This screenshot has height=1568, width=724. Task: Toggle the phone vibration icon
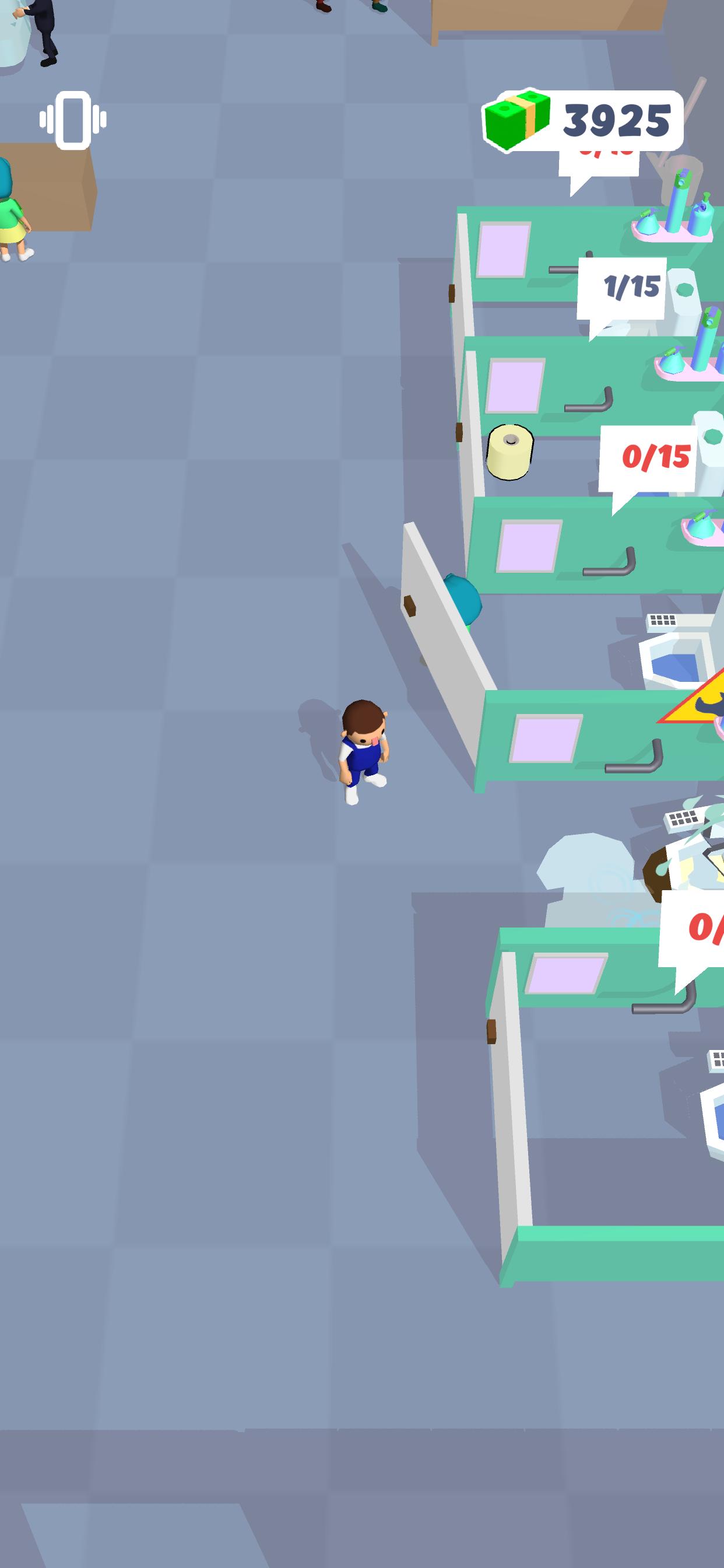pyautogui.click(x=73, y=120)
